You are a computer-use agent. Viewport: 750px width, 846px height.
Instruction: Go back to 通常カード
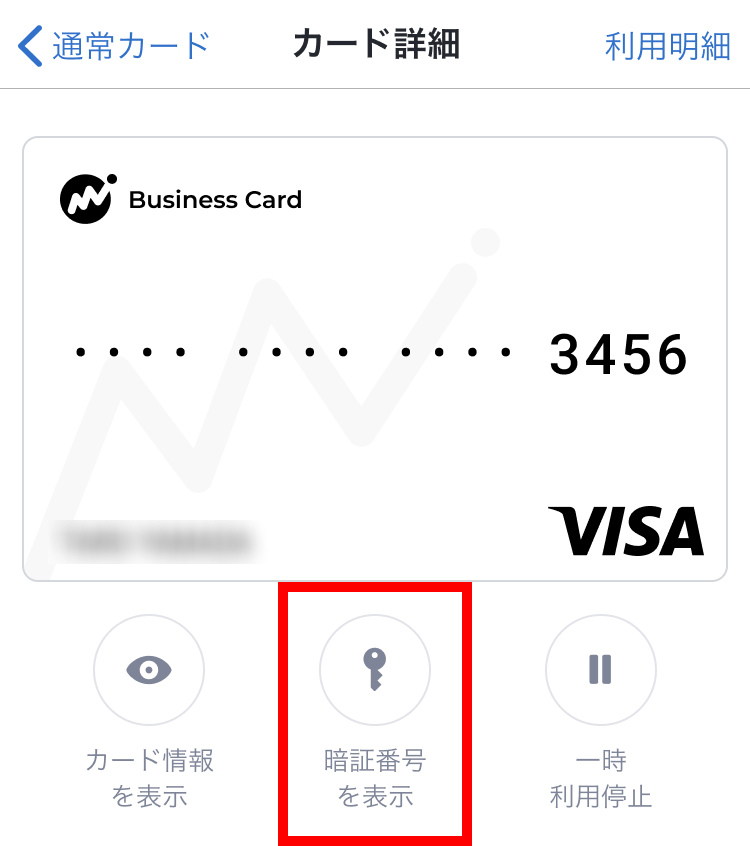coord(114,46)
